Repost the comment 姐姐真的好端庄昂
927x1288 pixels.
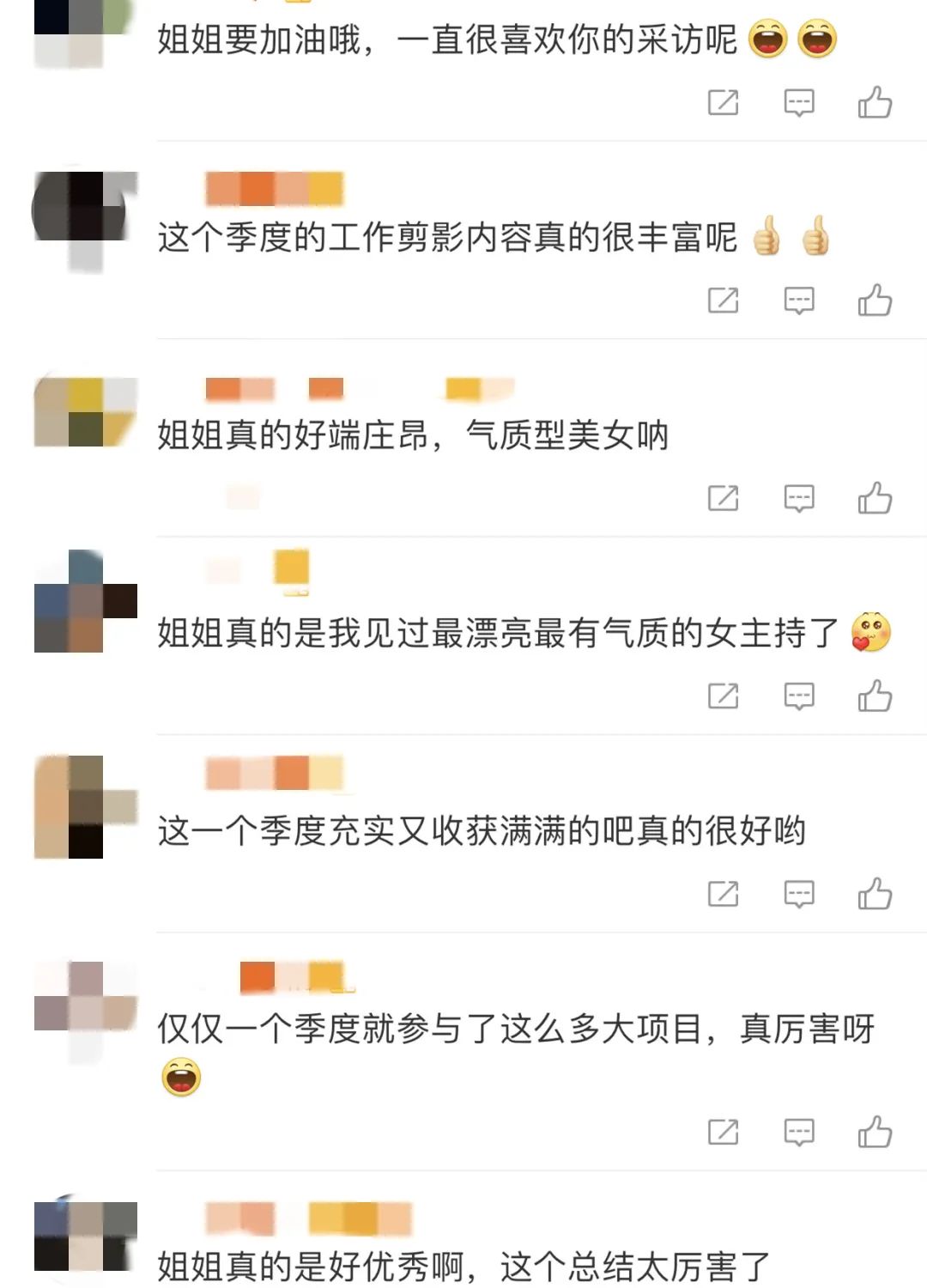point(723,498)
